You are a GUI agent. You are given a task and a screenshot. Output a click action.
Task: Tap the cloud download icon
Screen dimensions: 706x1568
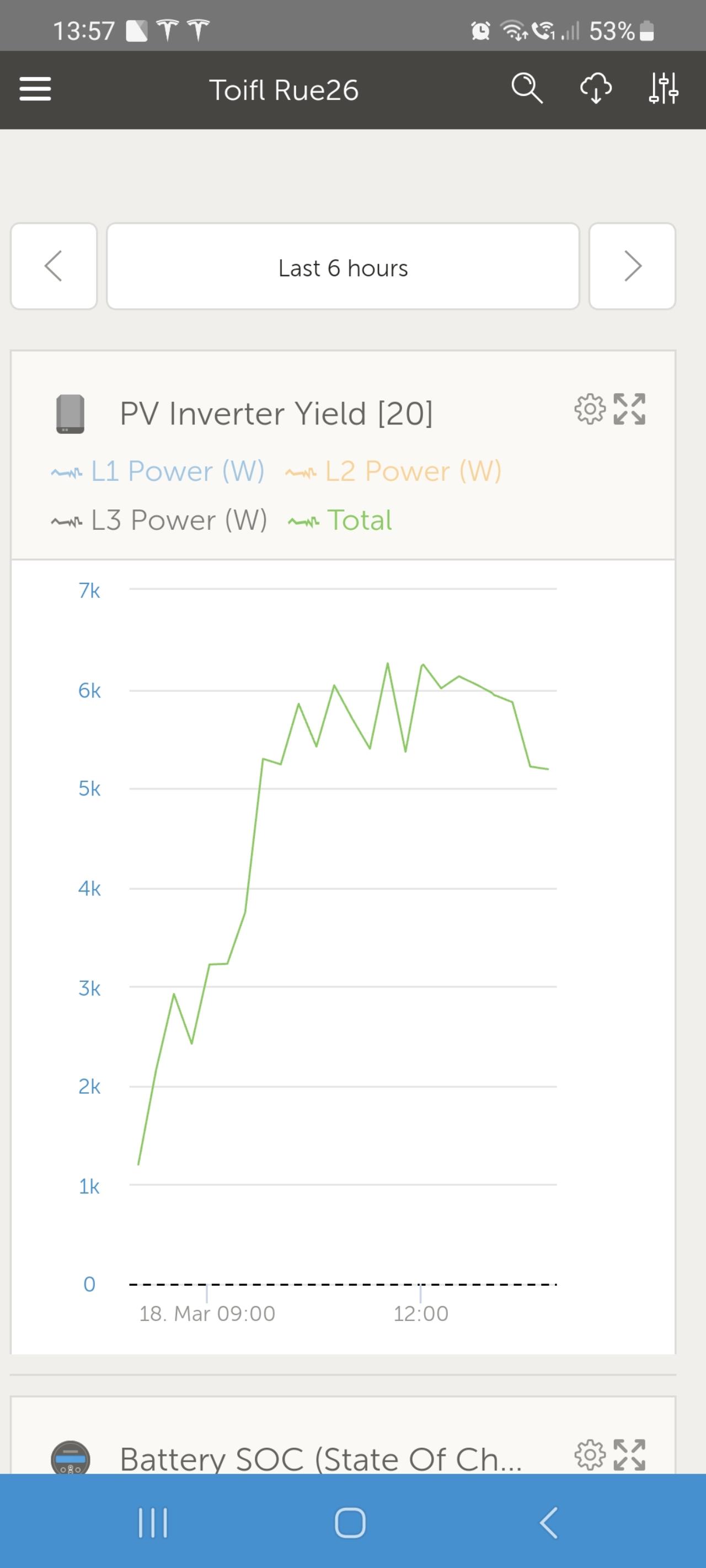pos(596,89)
